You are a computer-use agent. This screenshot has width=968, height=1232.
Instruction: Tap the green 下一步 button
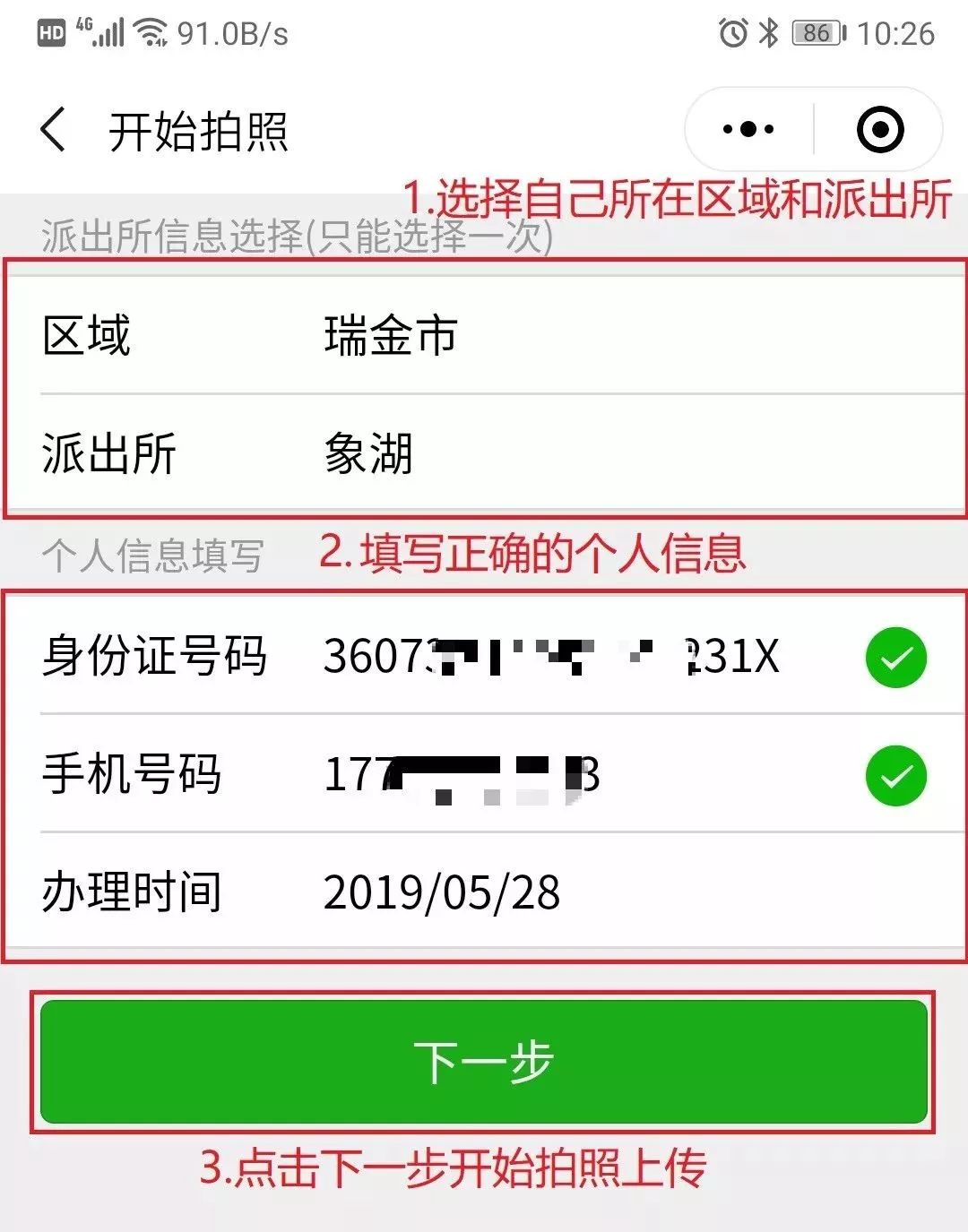483,1062
